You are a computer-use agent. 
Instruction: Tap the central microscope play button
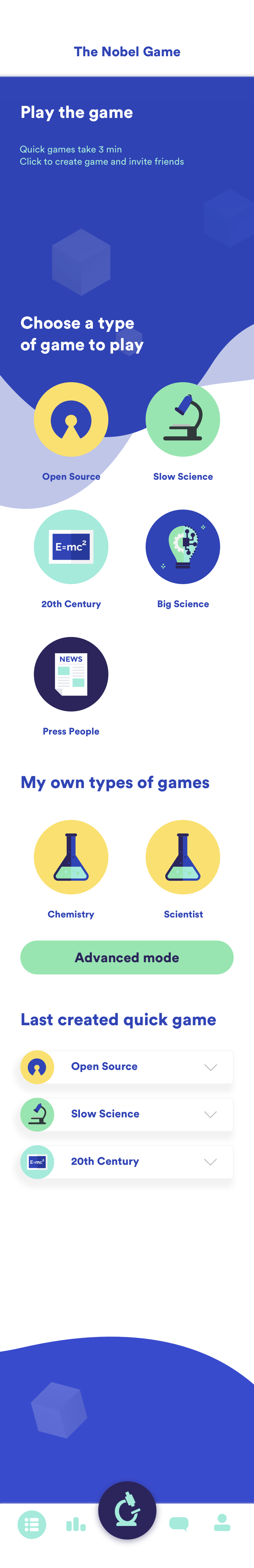tap(127, 1510)
